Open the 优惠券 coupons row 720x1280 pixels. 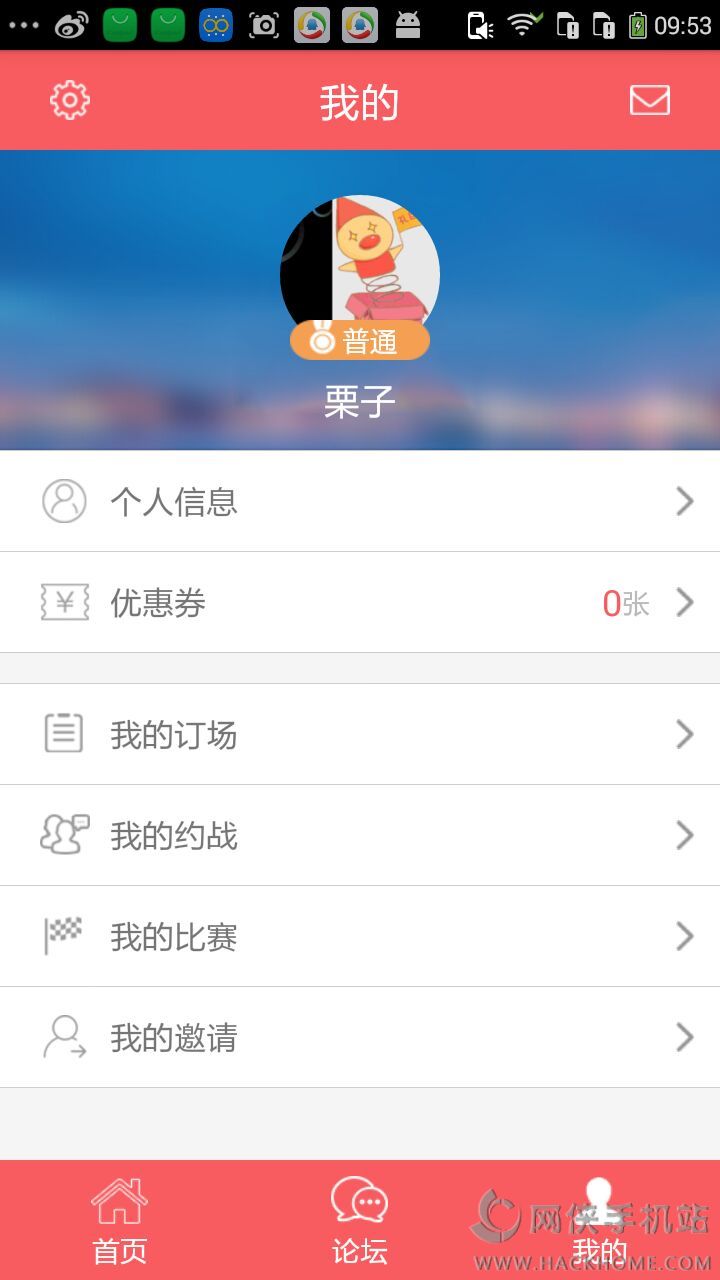[360, 602]
